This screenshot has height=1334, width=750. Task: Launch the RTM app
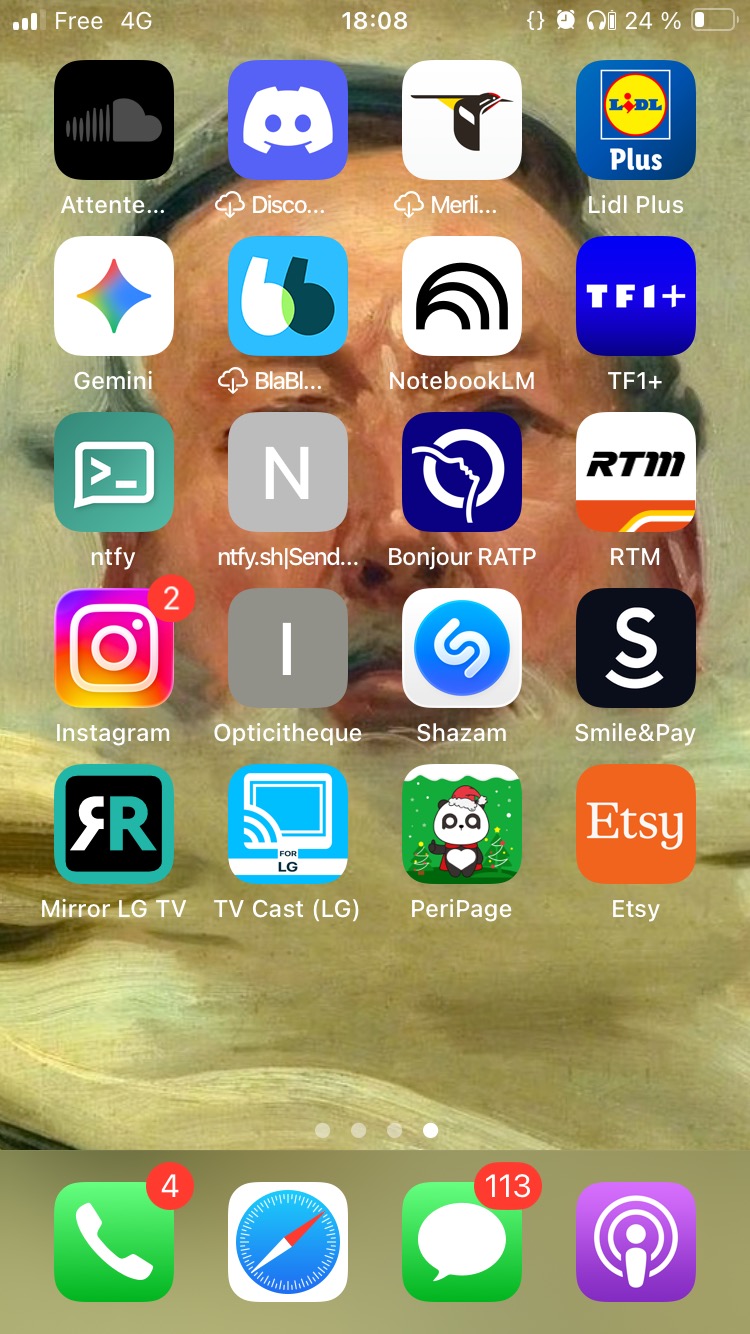635,472
